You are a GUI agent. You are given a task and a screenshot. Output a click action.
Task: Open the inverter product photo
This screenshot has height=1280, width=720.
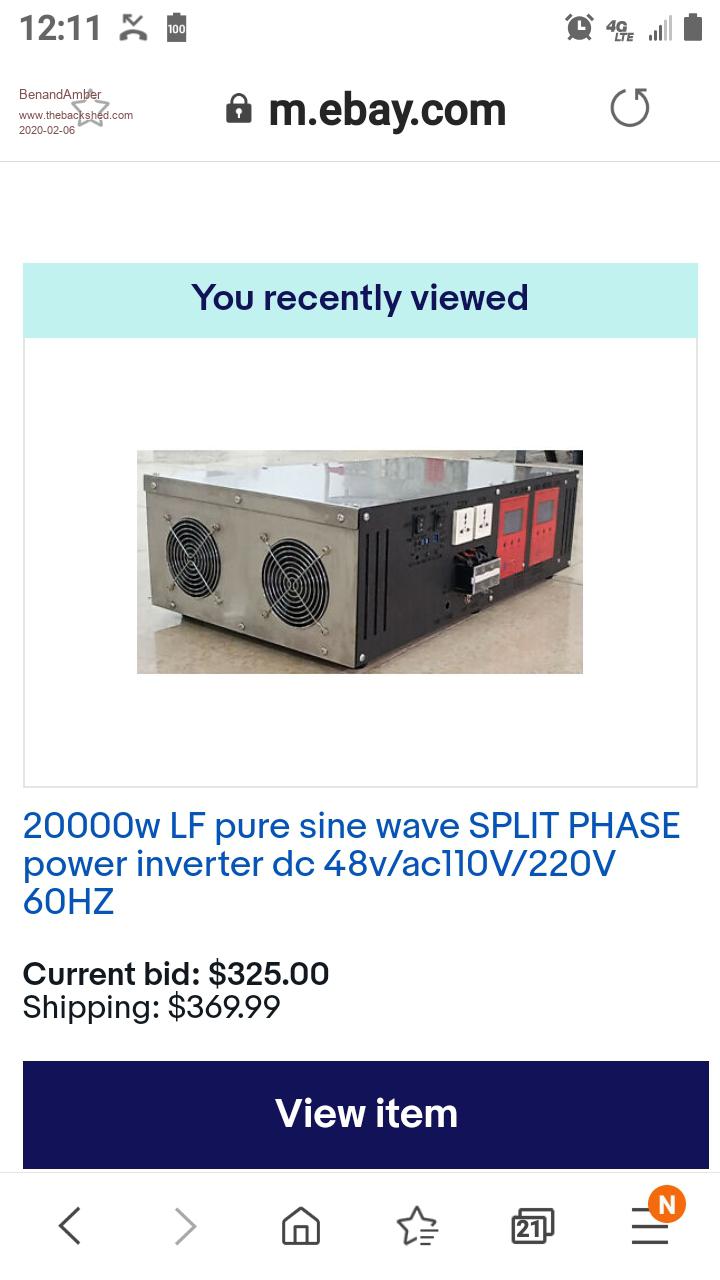coord(360,561)
